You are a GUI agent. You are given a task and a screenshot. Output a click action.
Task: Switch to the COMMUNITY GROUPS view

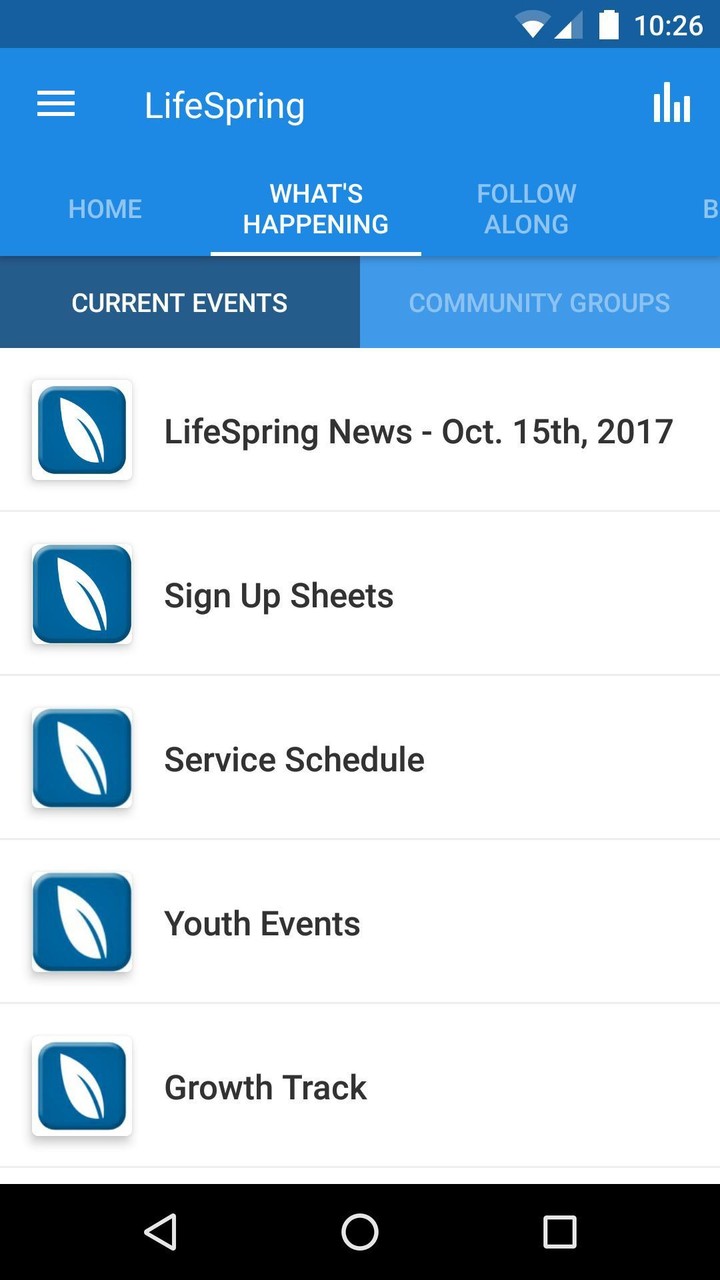click(x=539, y=302)
